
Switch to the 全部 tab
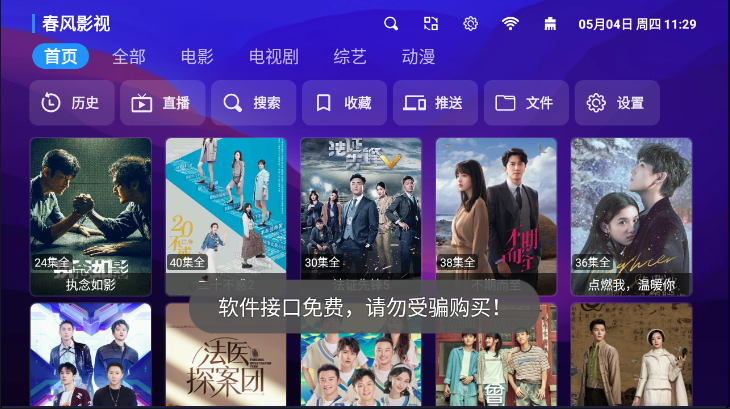[x=129, y=57]
